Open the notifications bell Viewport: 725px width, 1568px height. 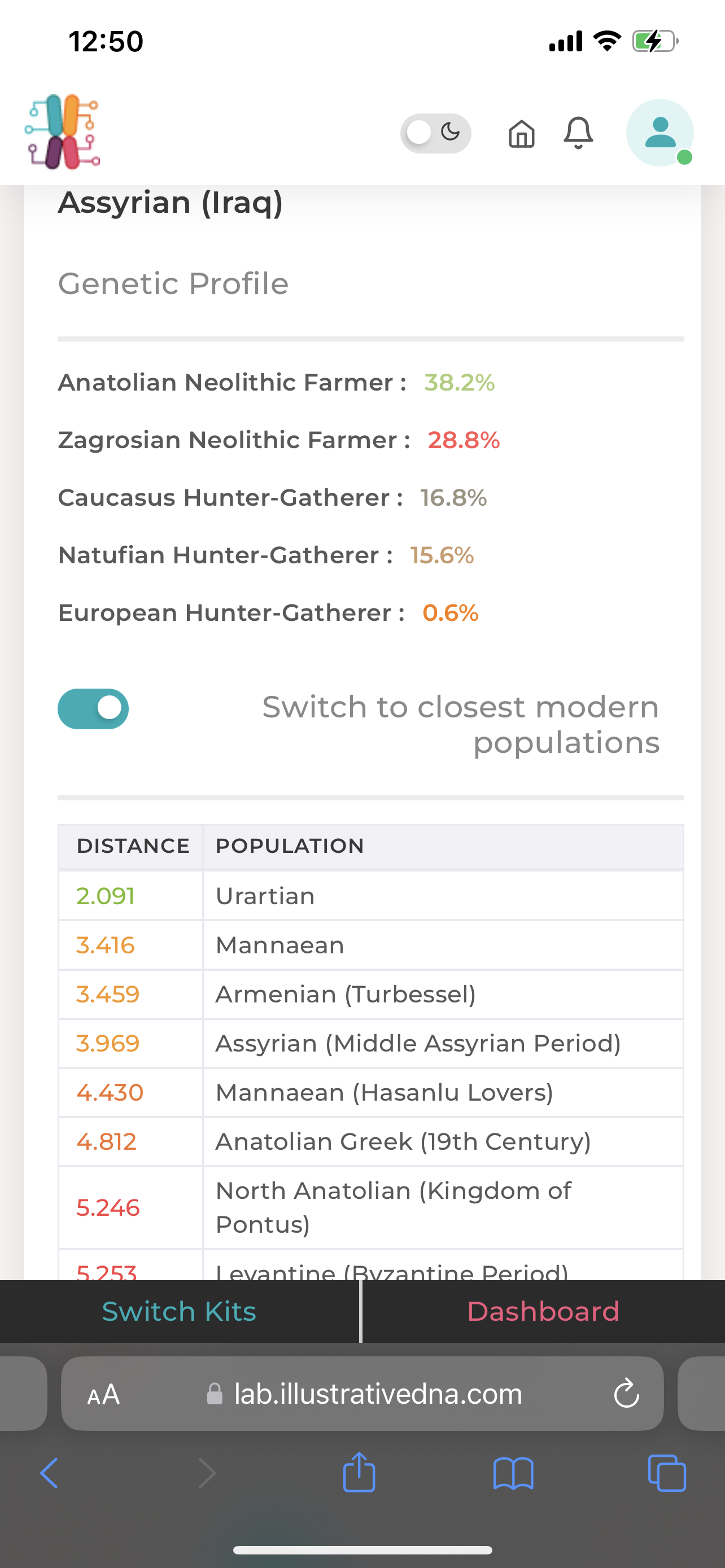(x=578, y=133)
